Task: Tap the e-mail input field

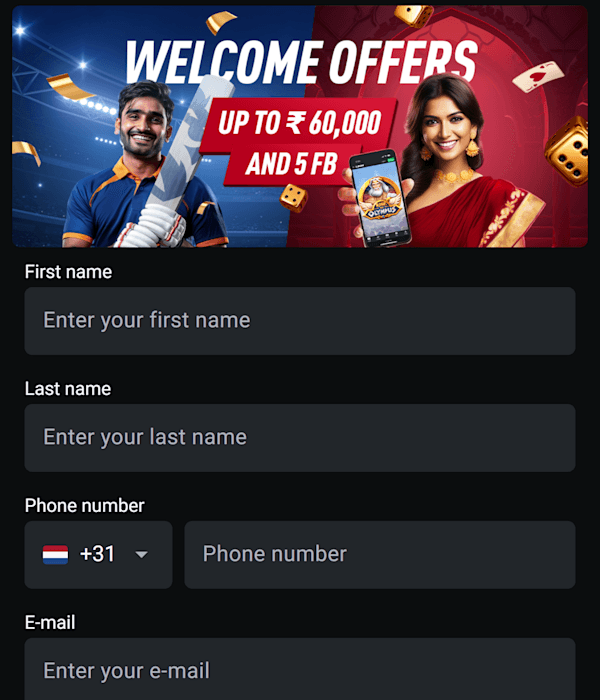Action: pos(299,669)
